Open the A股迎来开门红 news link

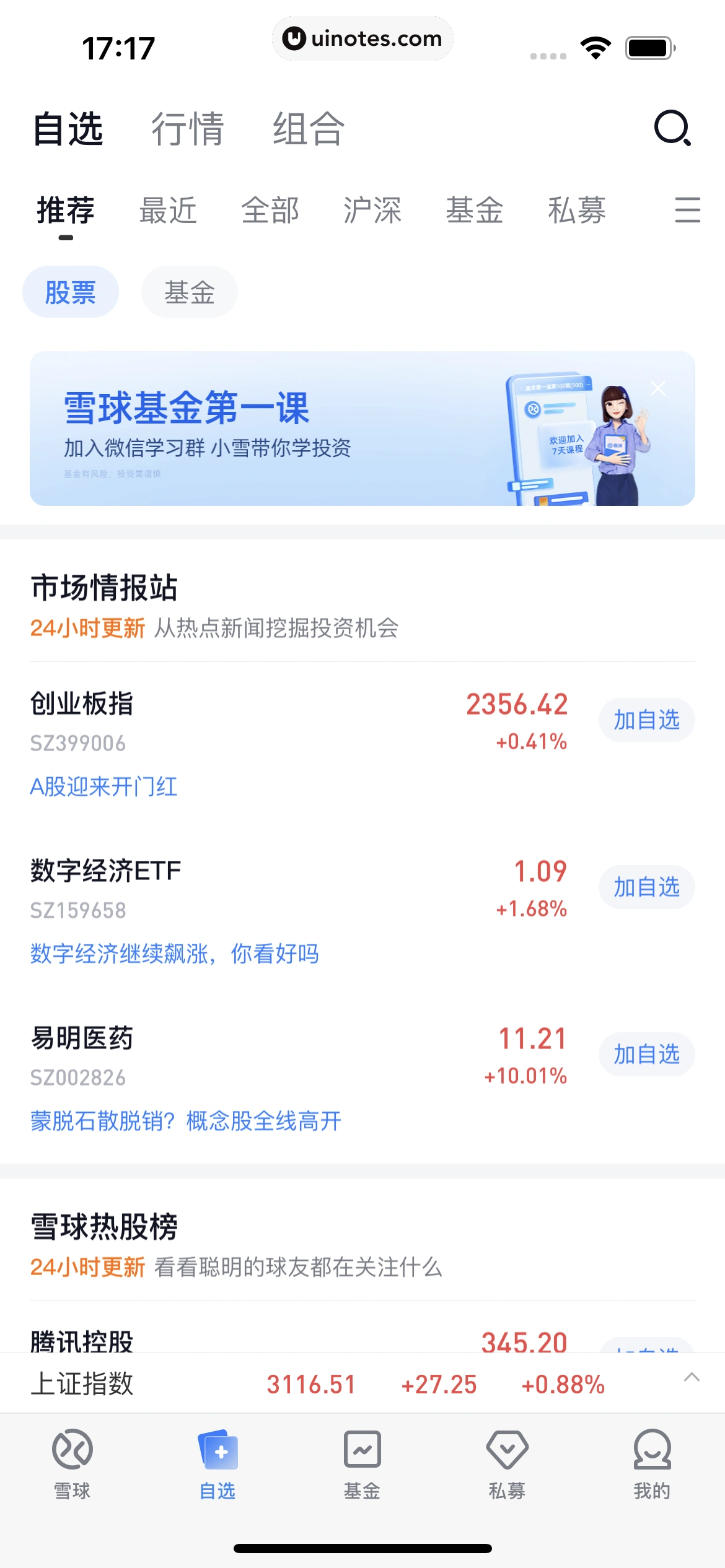[104, 787]
